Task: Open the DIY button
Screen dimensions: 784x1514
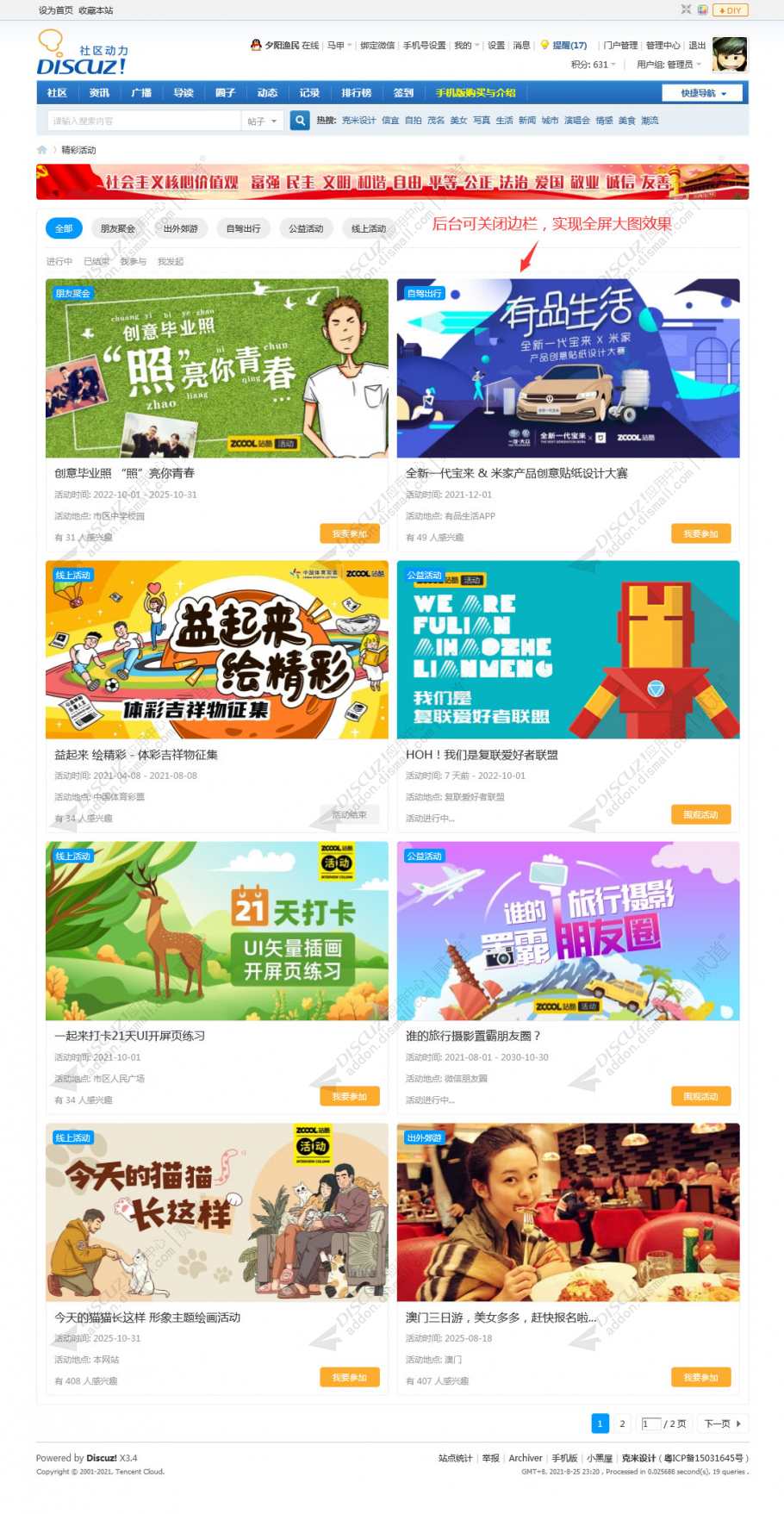Action: [x=731, y=10]
